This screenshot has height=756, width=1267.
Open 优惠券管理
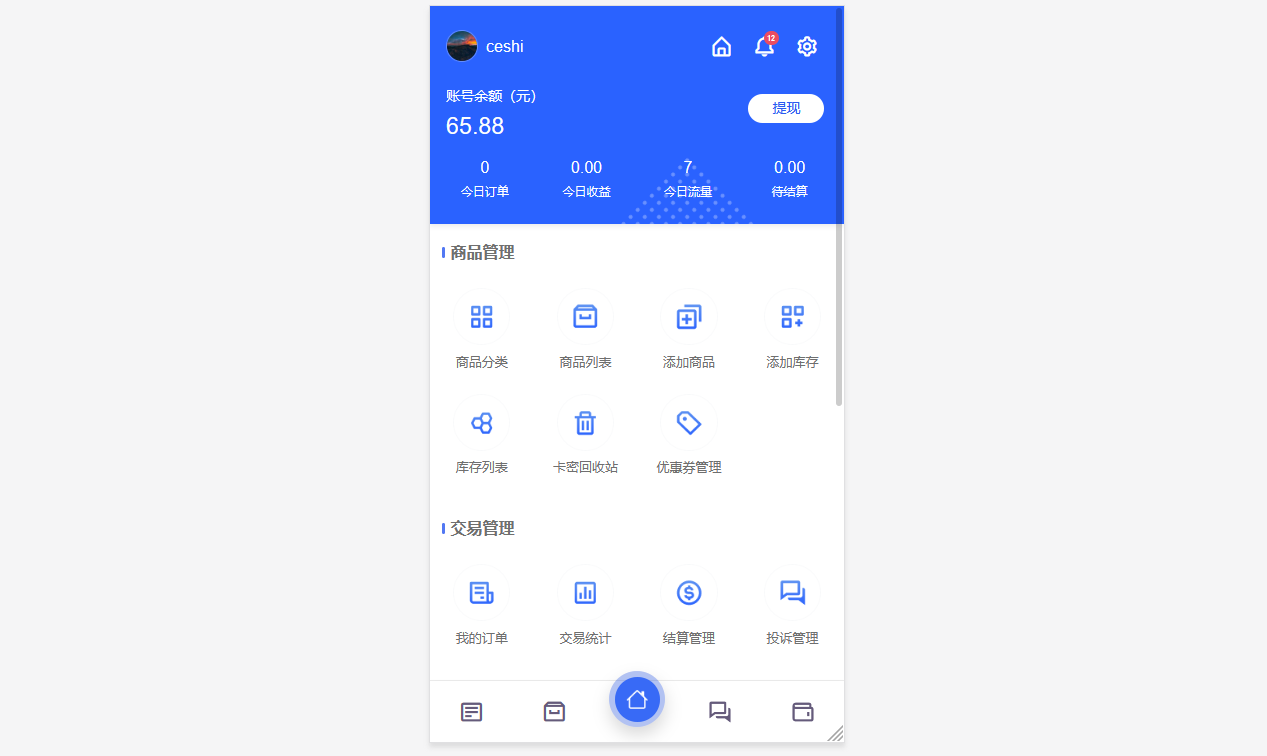(x=689, y=423)
